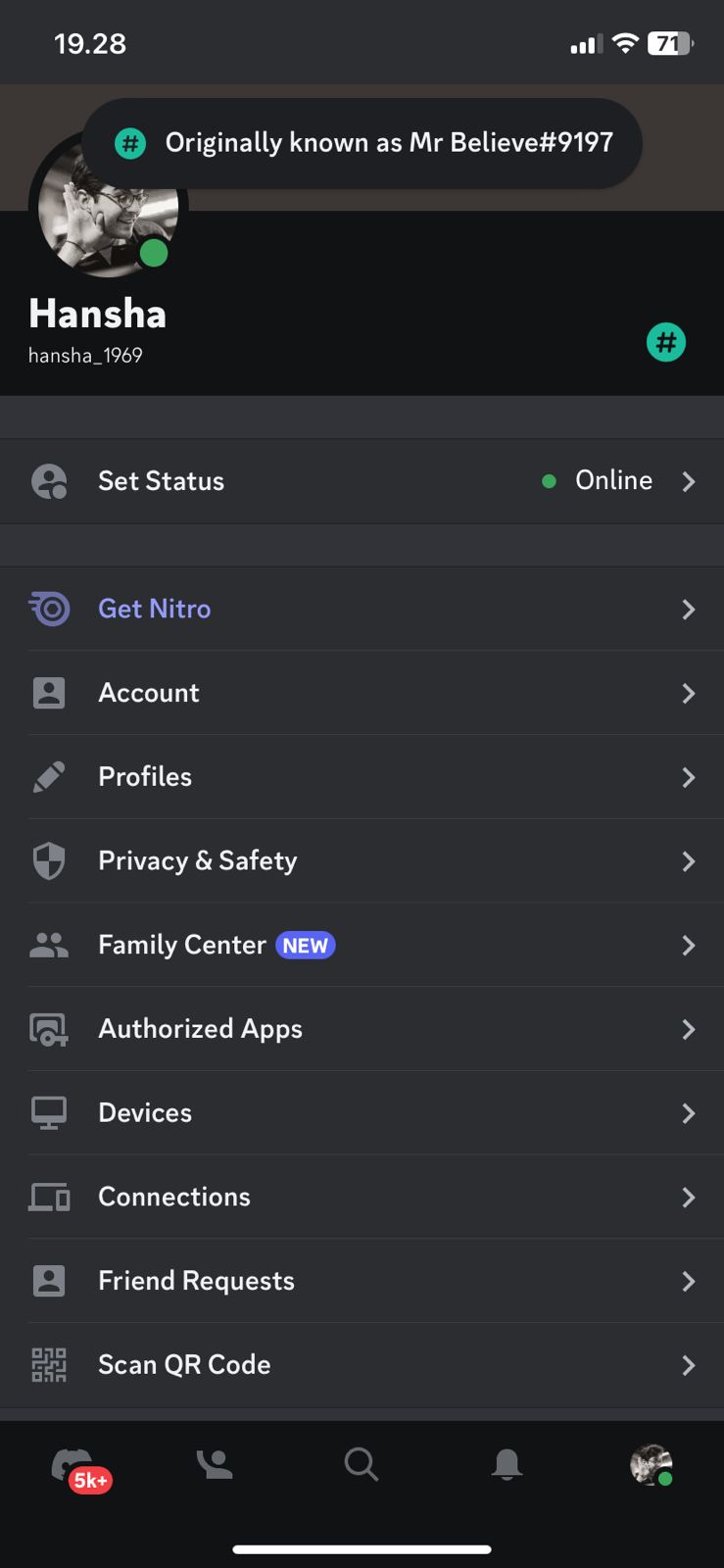The width and height of the screenshot is (724, 1568).
Task: Open the Account settings chevron
Action: pyautogui.click(x=689, y=693)
